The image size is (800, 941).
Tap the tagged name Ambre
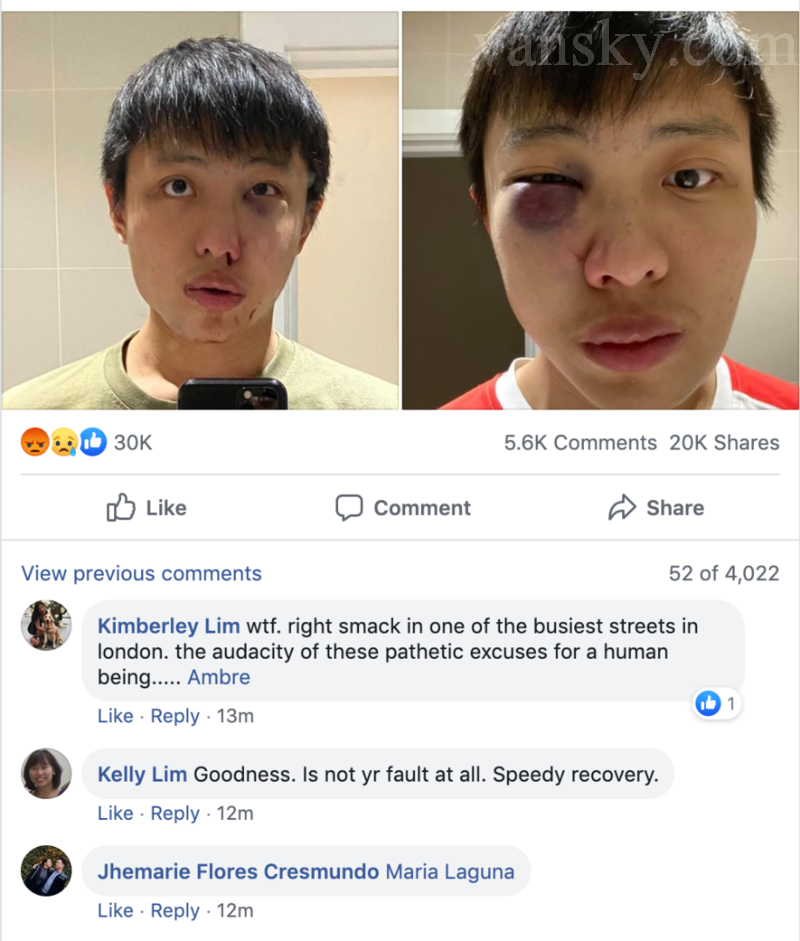[x=219, y=677]
